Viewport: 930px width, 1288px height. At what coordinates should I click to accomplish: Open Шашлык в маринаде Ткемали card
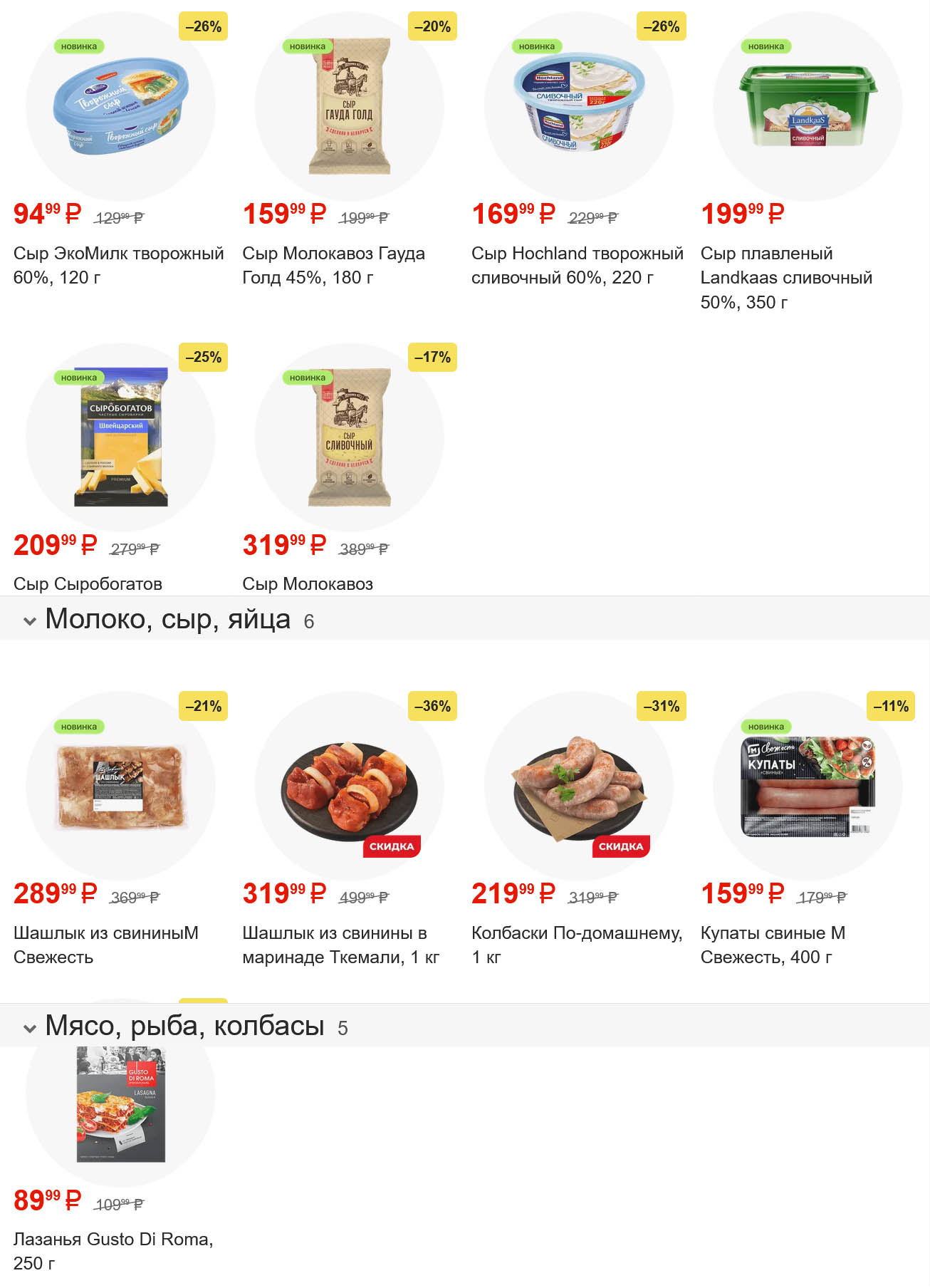click(x=349, y=786)
